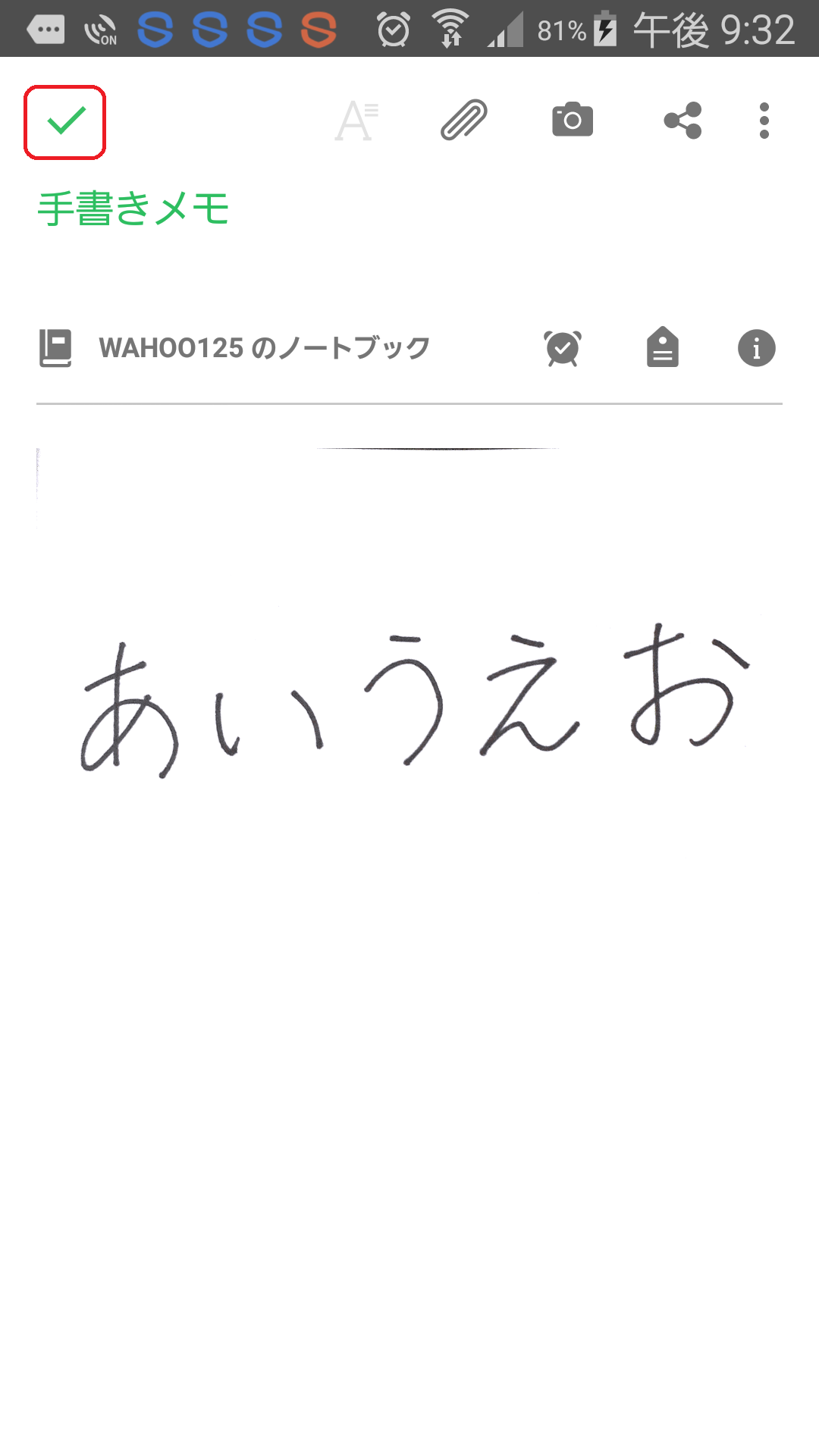The width and height of the screenshot is (819, 1456).
Task: View note info via the info icon
Action: pyautogui.click(x=755, y=347)
